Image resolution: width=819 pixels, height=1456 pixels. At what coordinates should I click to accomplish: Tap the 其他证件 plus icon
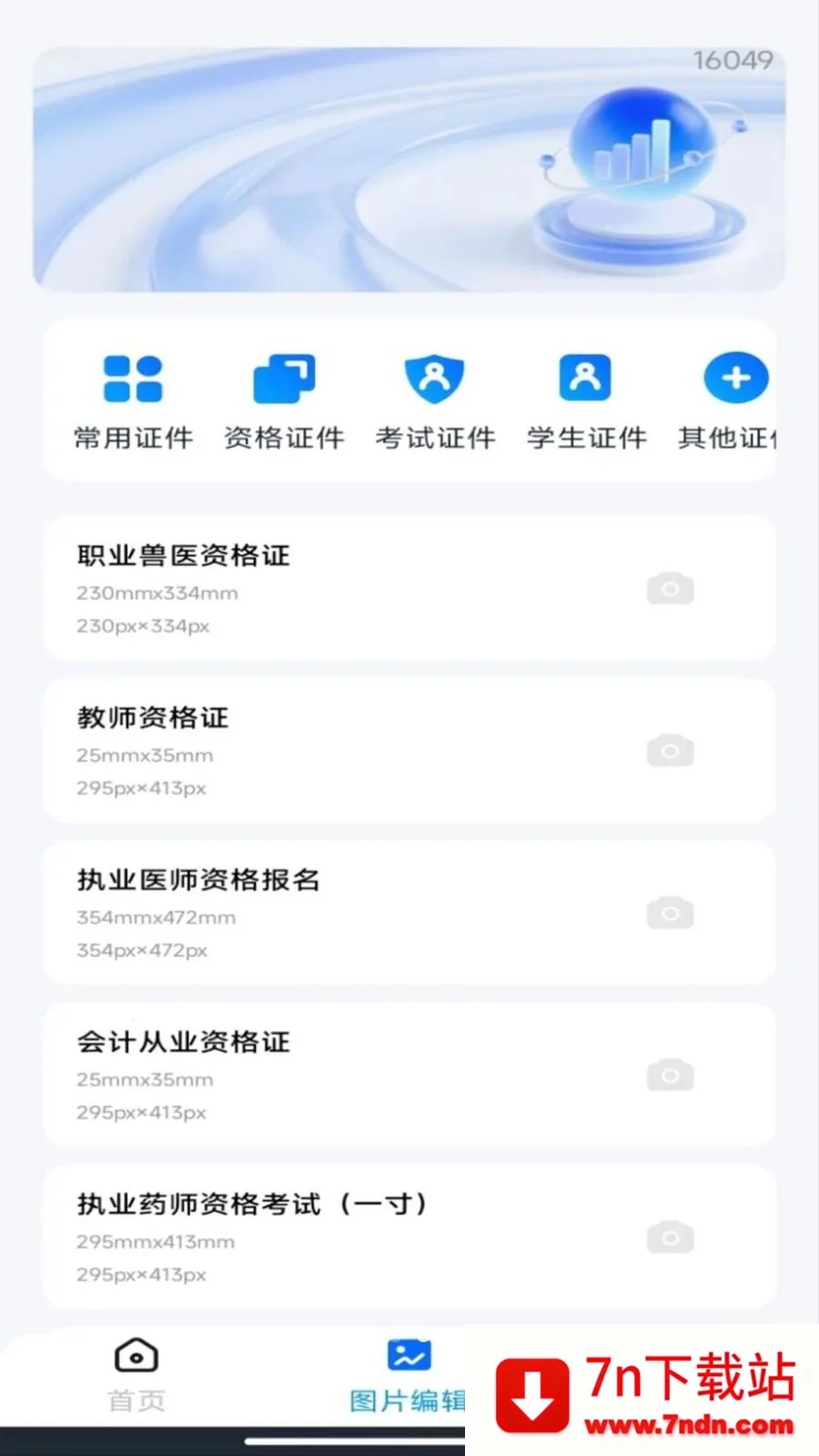pos(734,376)
